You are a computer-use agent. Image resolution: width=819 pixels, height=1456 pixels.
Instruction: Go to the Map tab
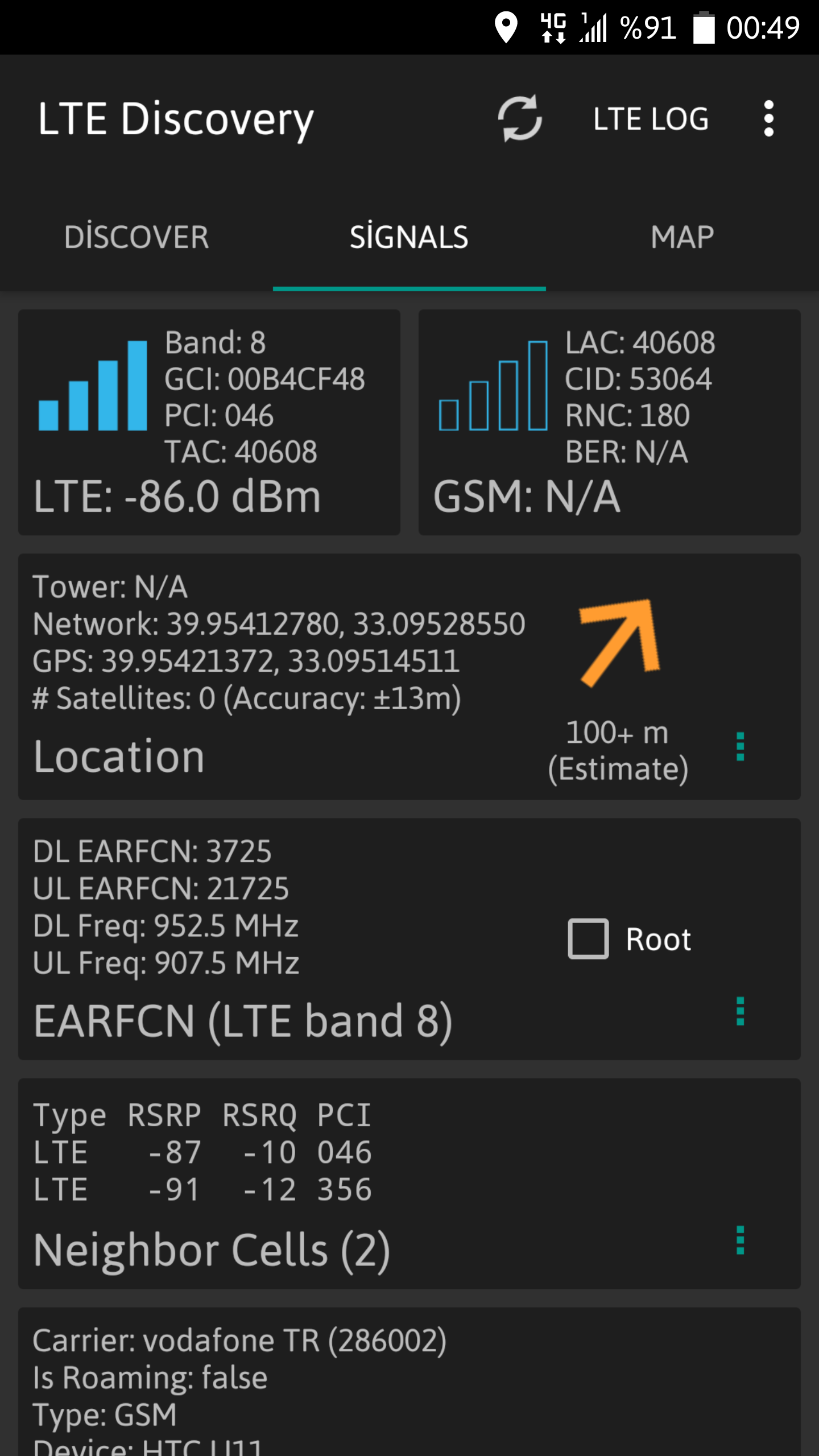682,237
